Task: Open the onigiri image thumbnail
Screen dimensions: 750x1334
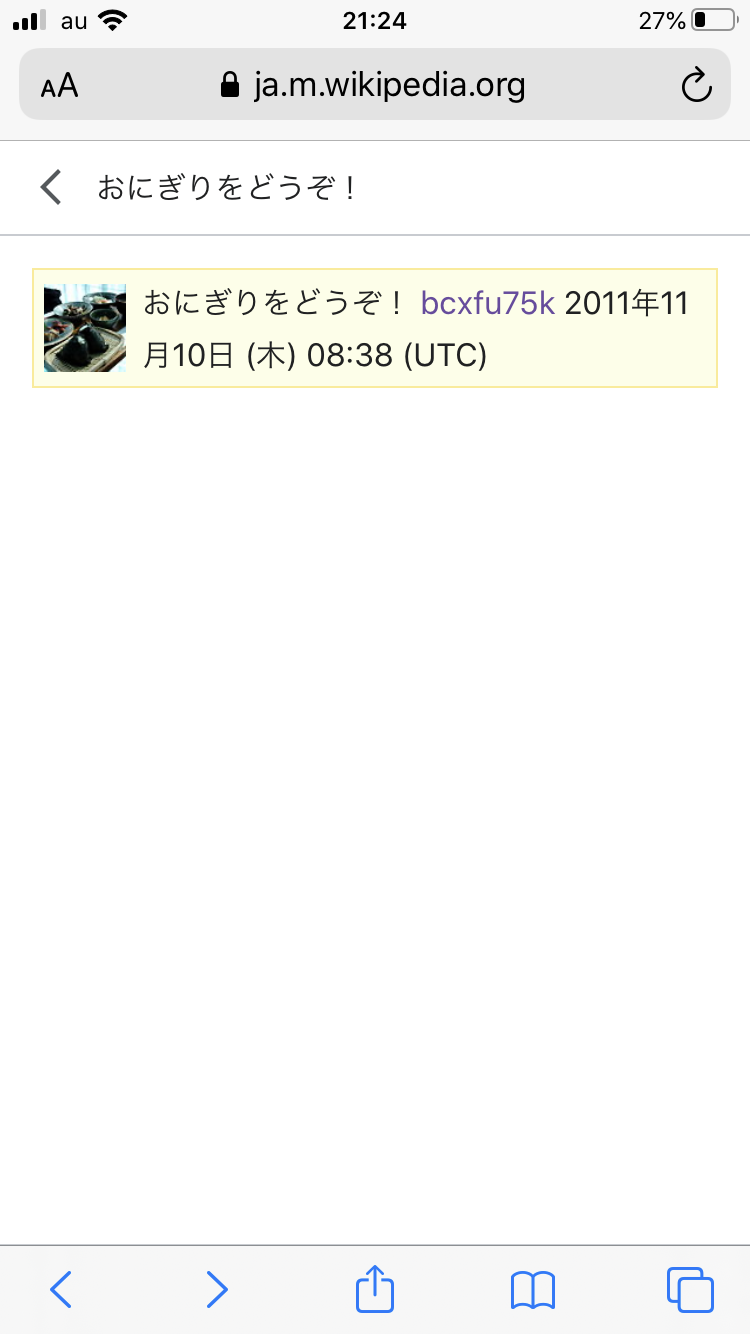Action: [x=85, y=328]
